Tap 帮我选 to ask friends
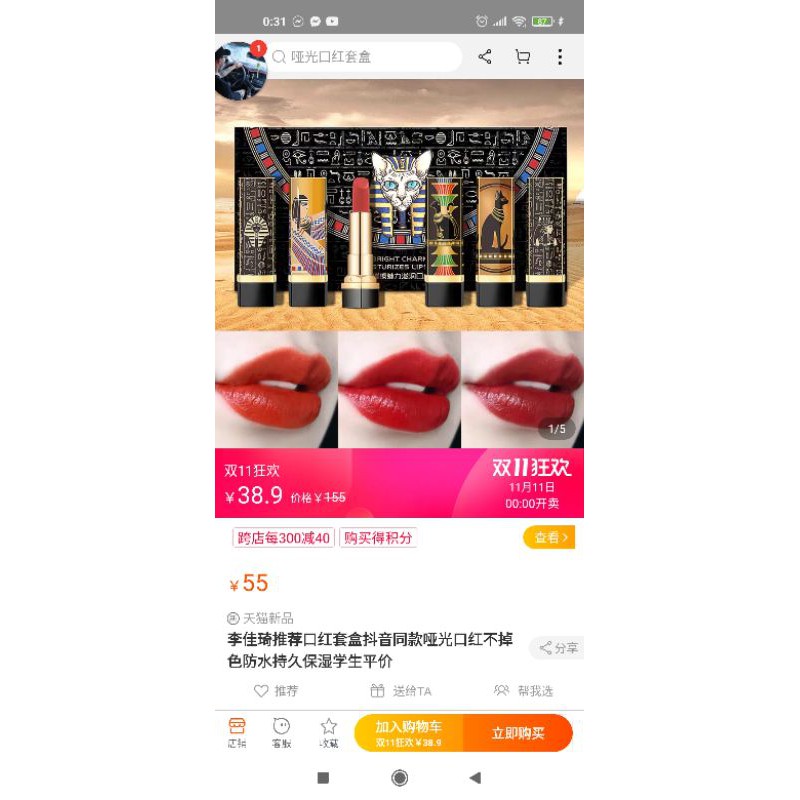800x800 pixels. coord(523,691)
